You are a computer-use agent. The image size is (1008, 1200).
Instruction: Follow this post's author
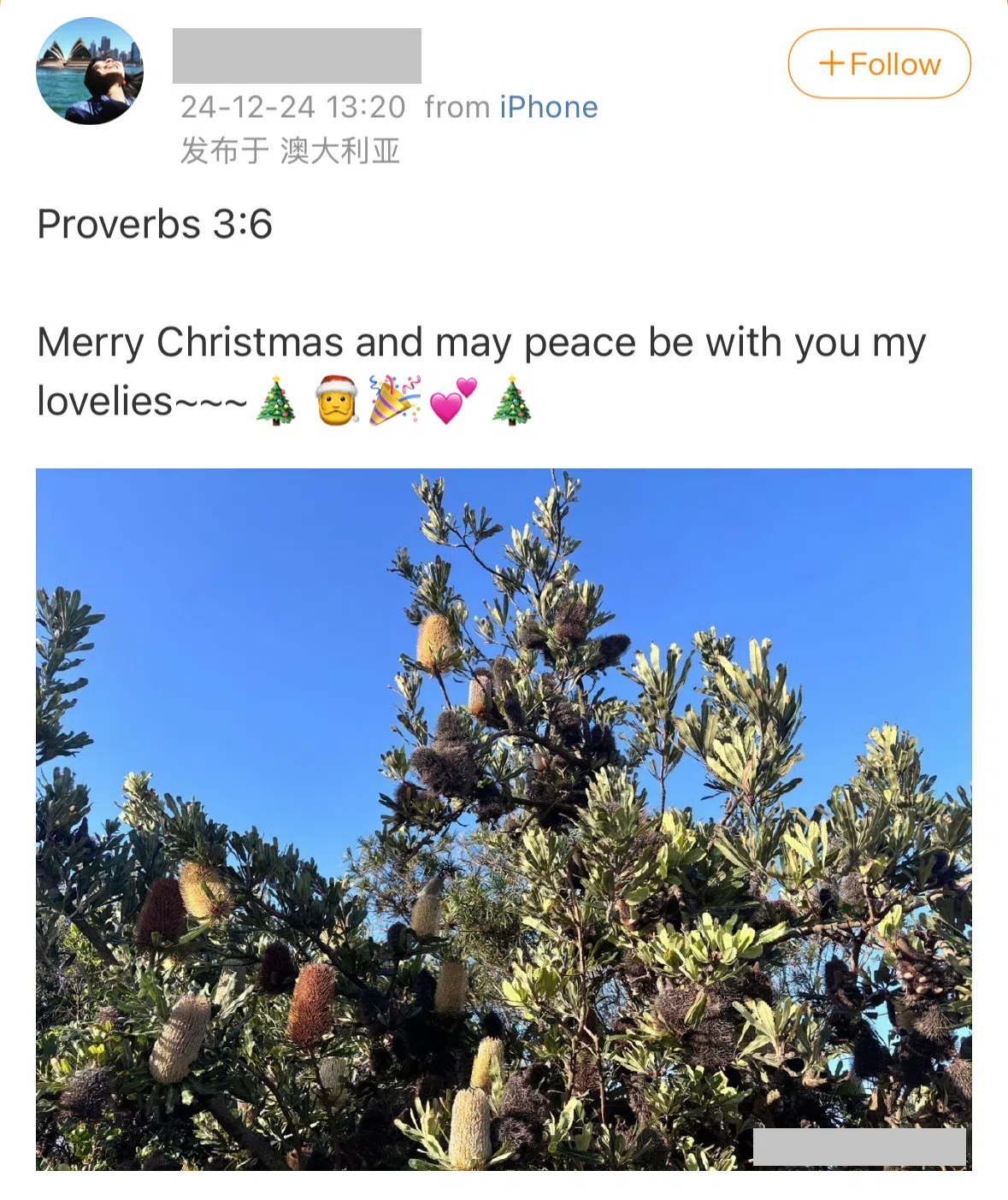879,64
